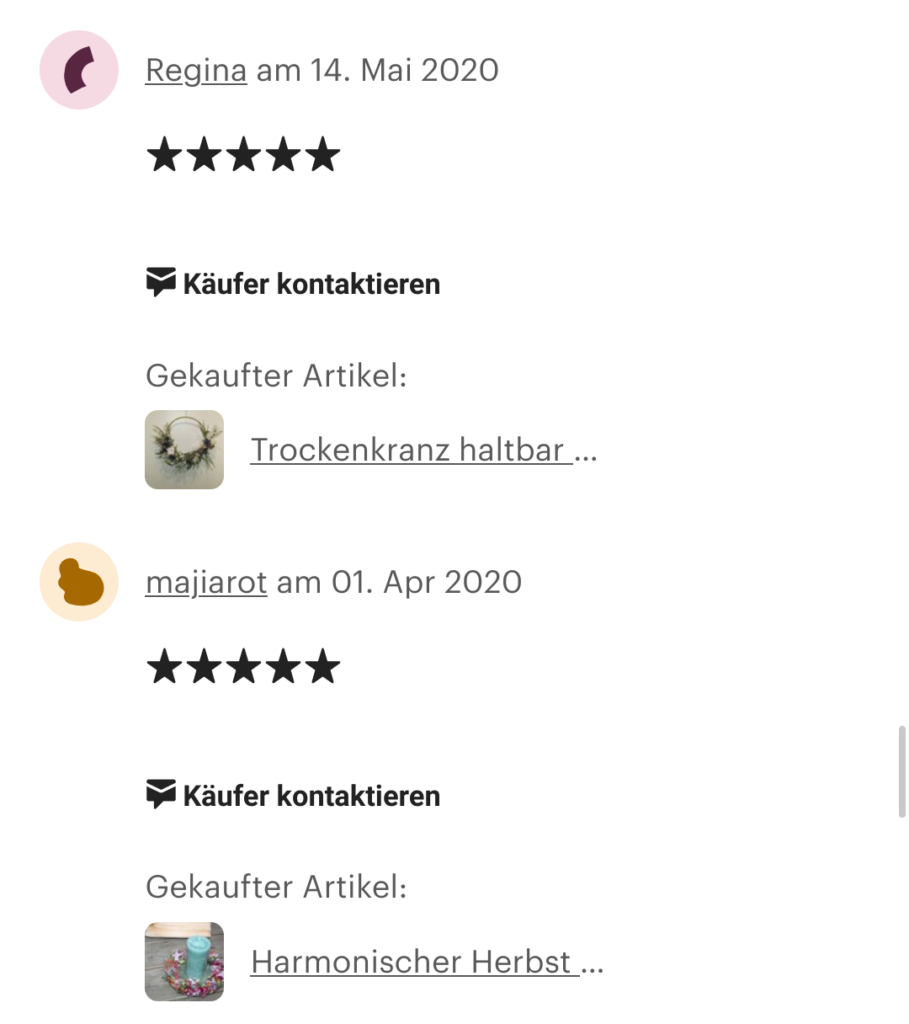This screenshot has width=909, height=1024.
Task: View the Harmonischer Herbst candle thumbnail
Action: (184, 962)
